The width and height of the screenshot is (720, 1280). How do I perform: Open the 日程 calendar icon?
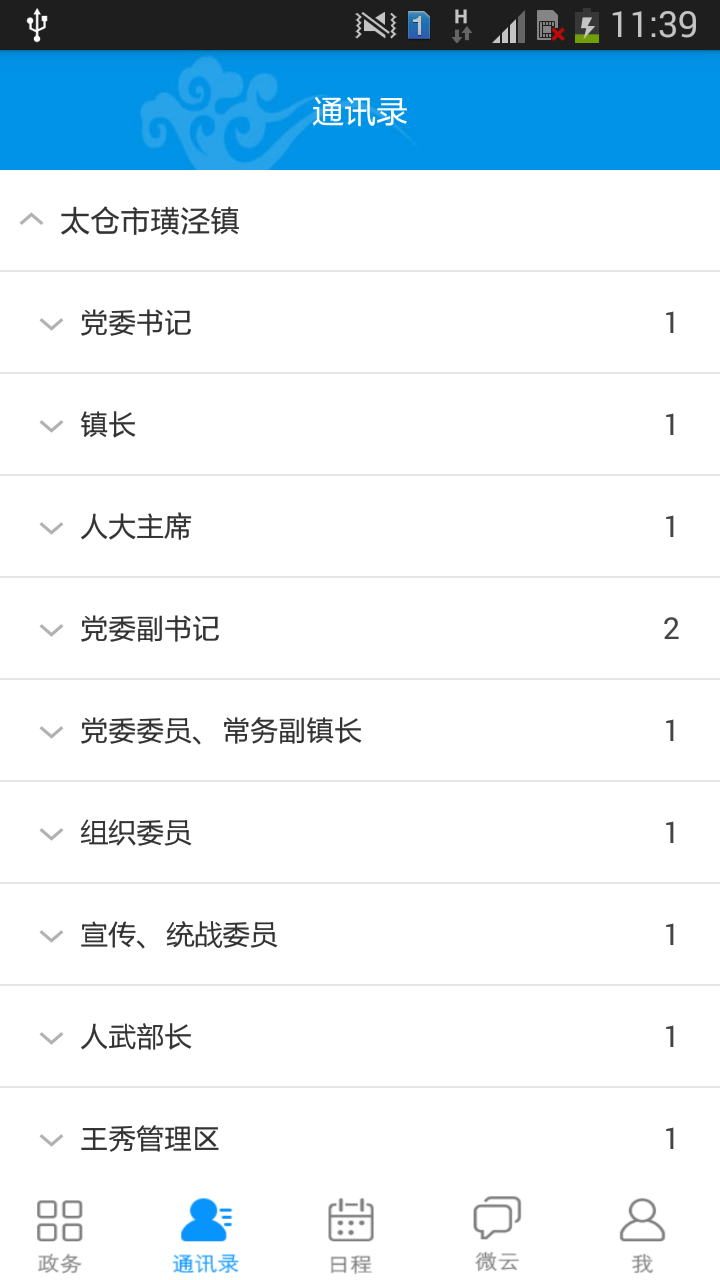(x=351, y=1220)
